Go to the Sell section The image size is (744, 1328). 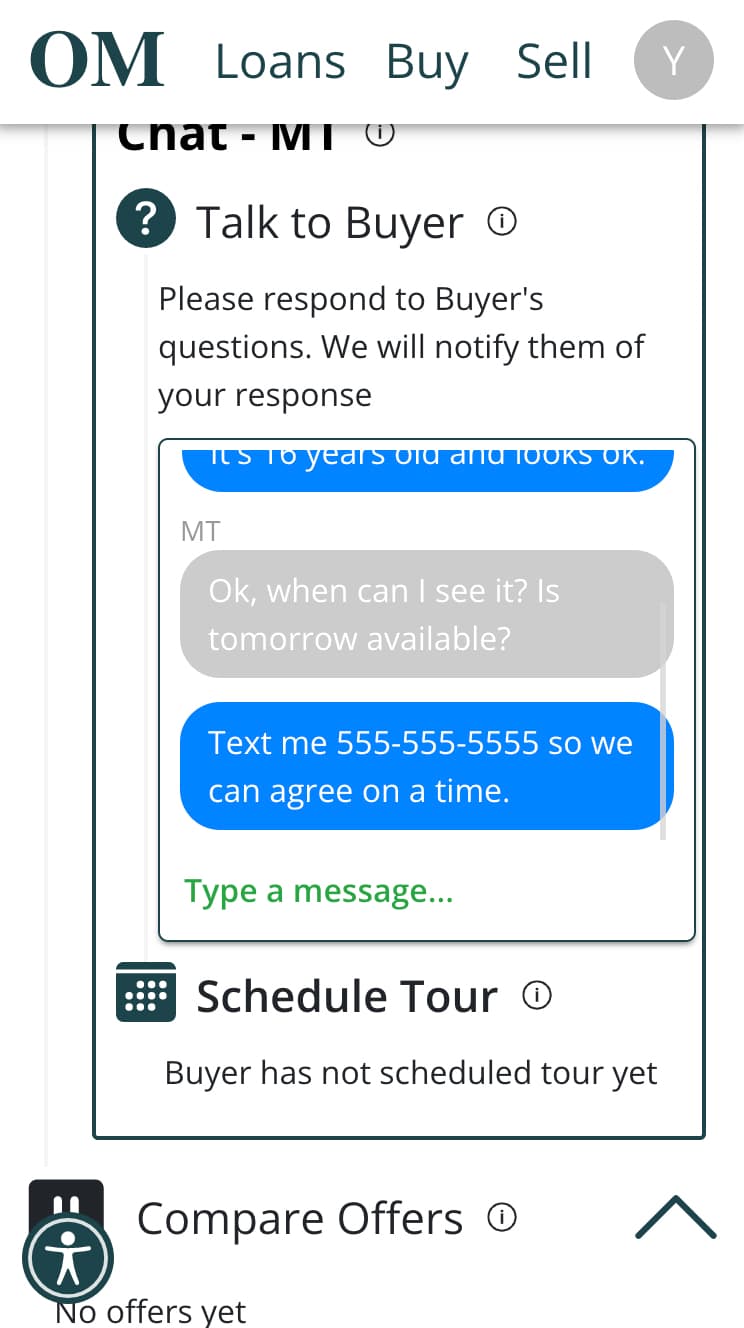tap(554, 62)
